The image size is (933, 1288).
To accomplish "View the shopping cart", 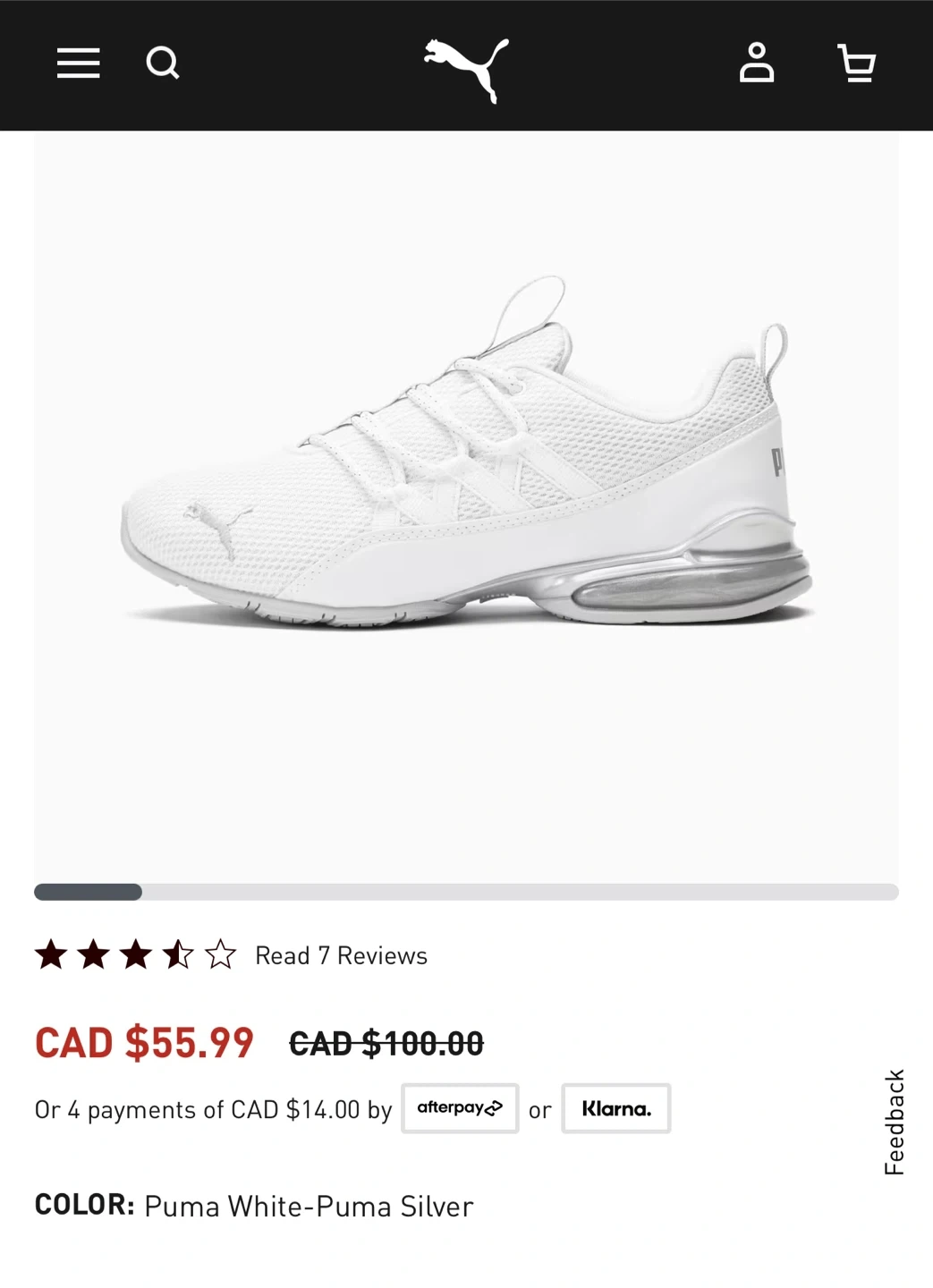I will pos(856,64).
